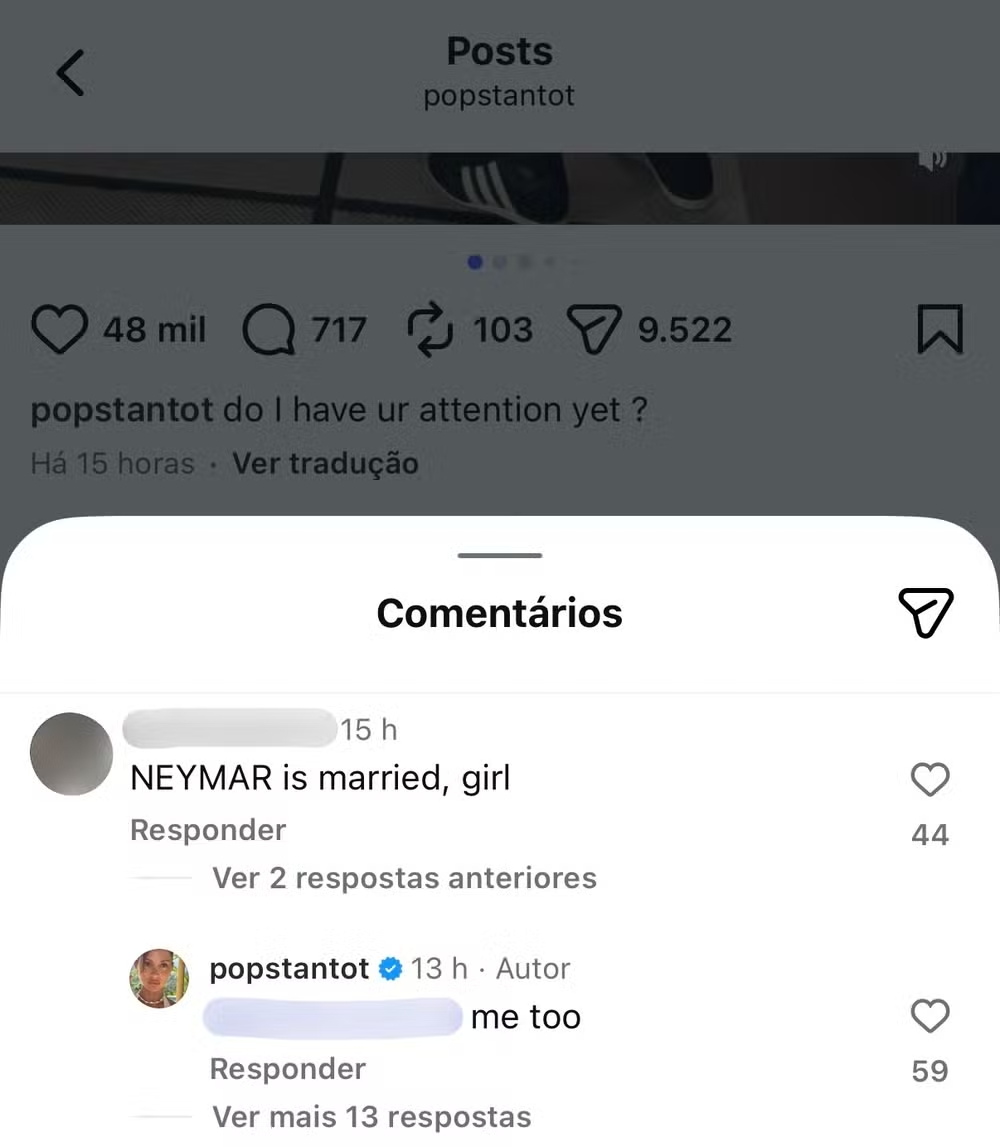Share the post with the paper plane icon
The width and height of the screenshot is (1000, 1147).
point(594,328)
